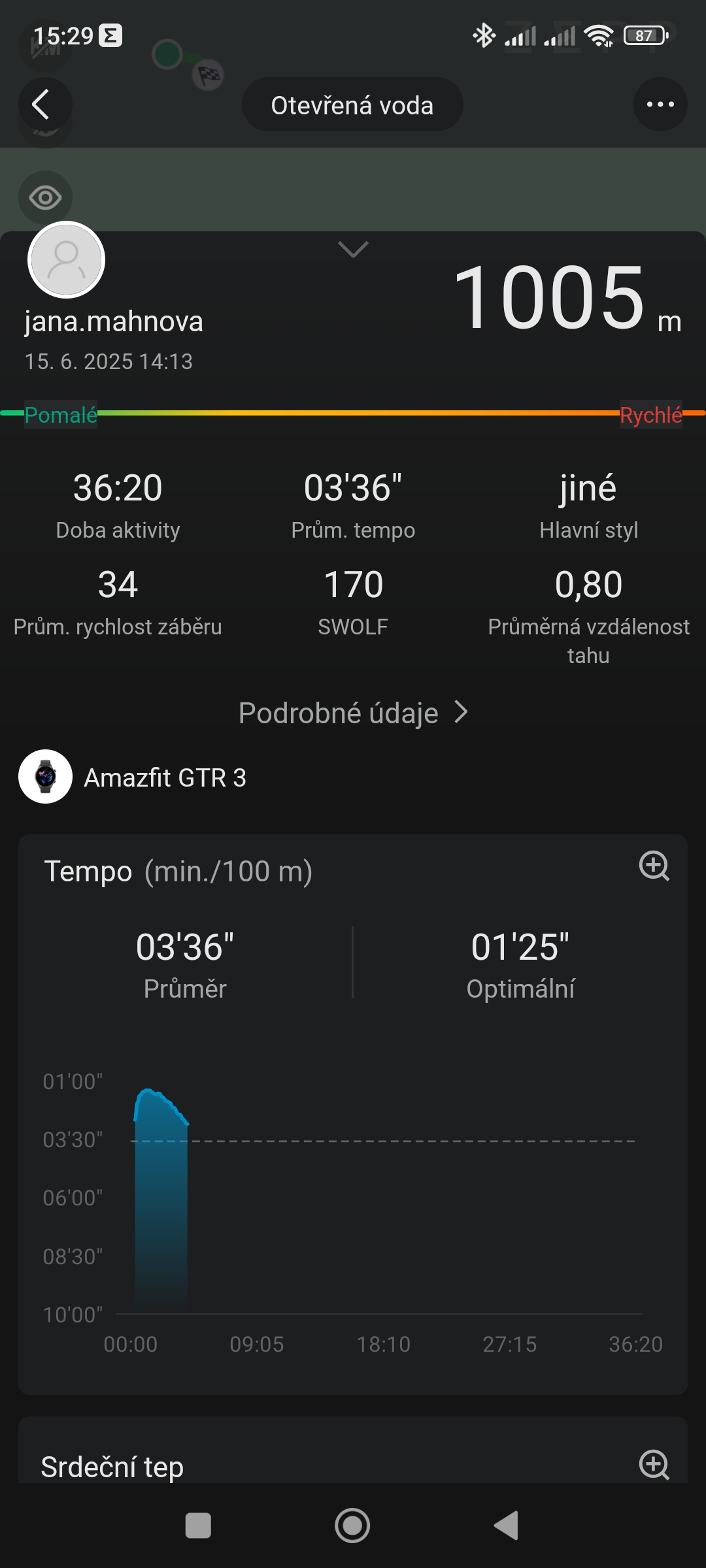Collapse the panel with the down chevron

click(x=353, y=249)
